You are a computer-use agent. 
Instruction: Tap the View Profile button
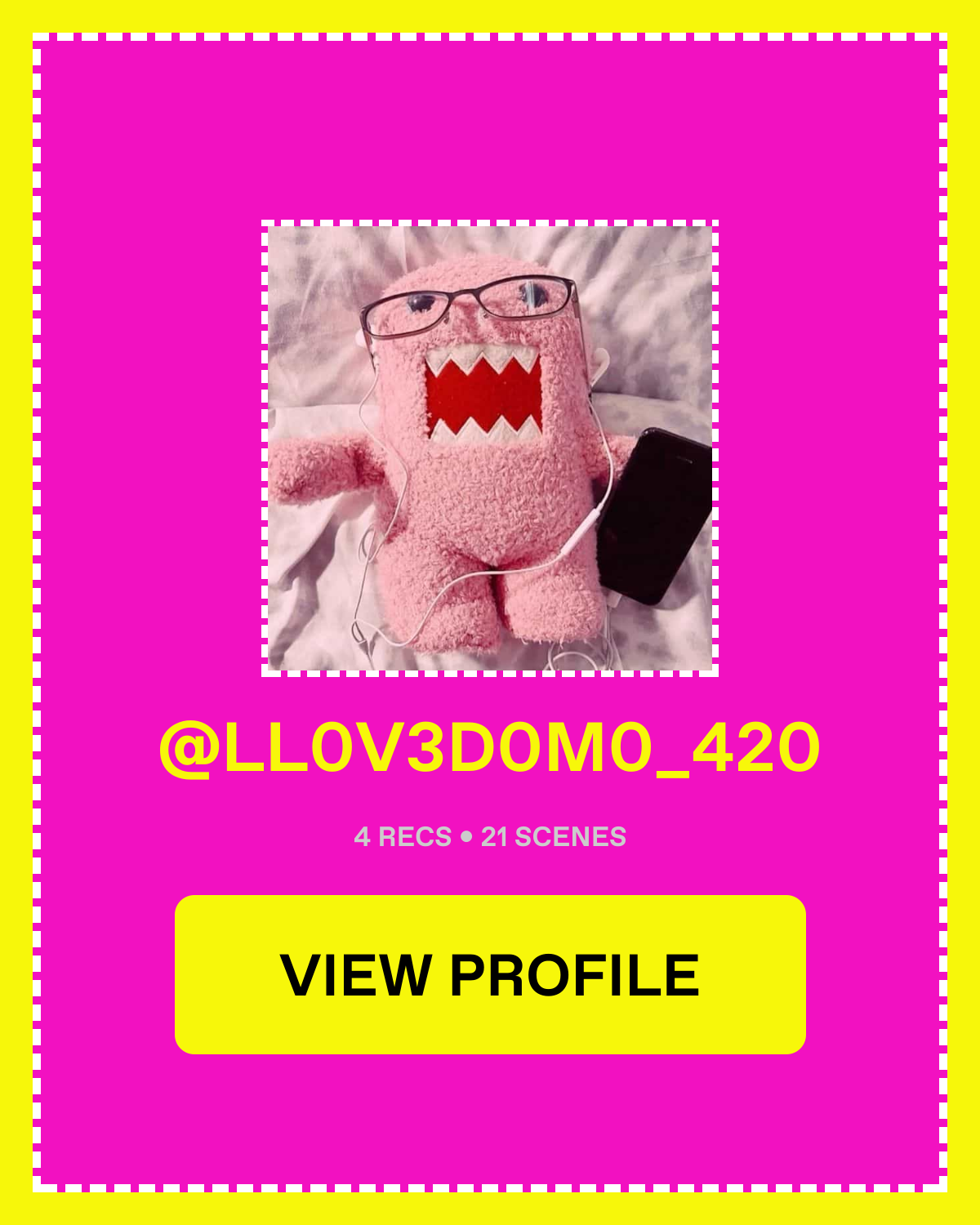click(490, 974)
